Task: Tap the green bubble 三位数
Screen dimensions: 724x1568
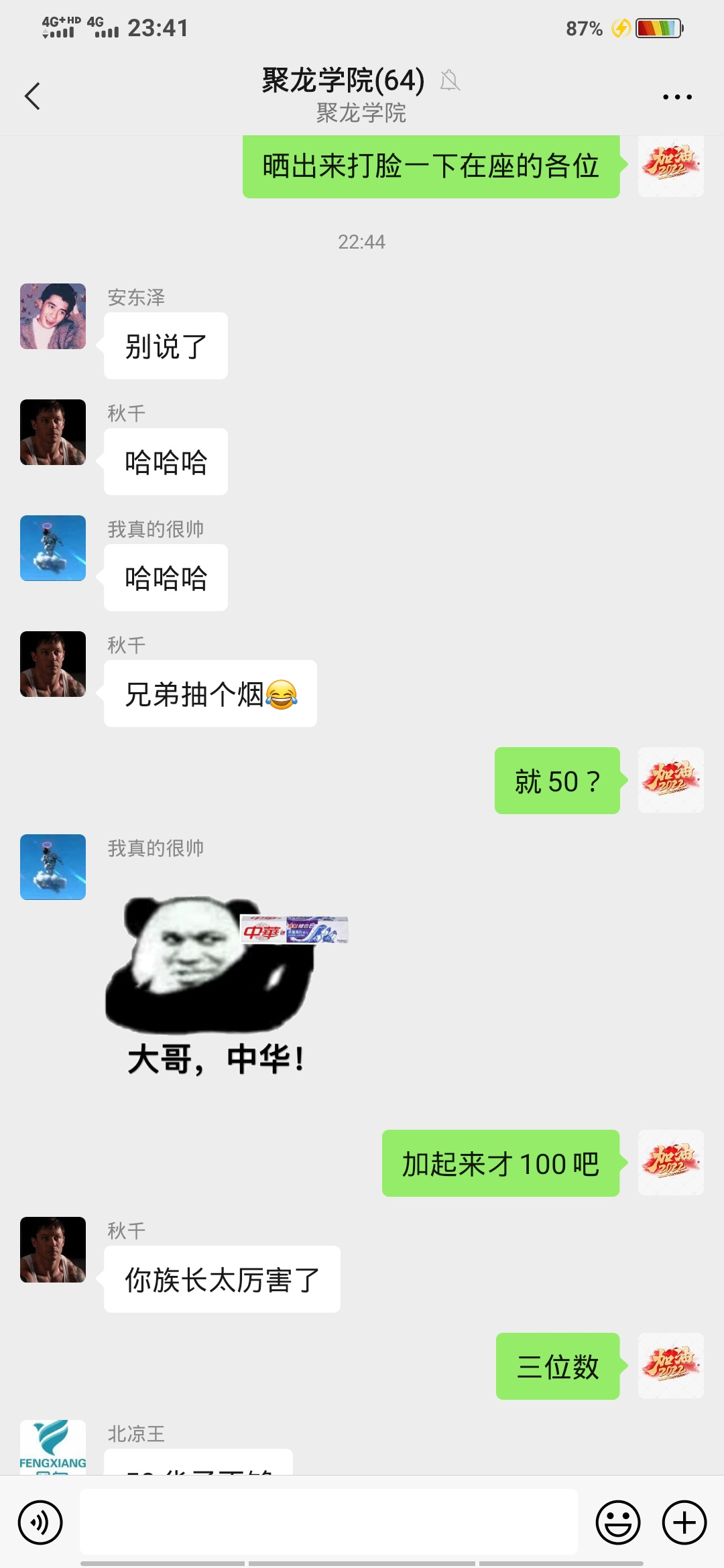Action: pos(556,1367)
